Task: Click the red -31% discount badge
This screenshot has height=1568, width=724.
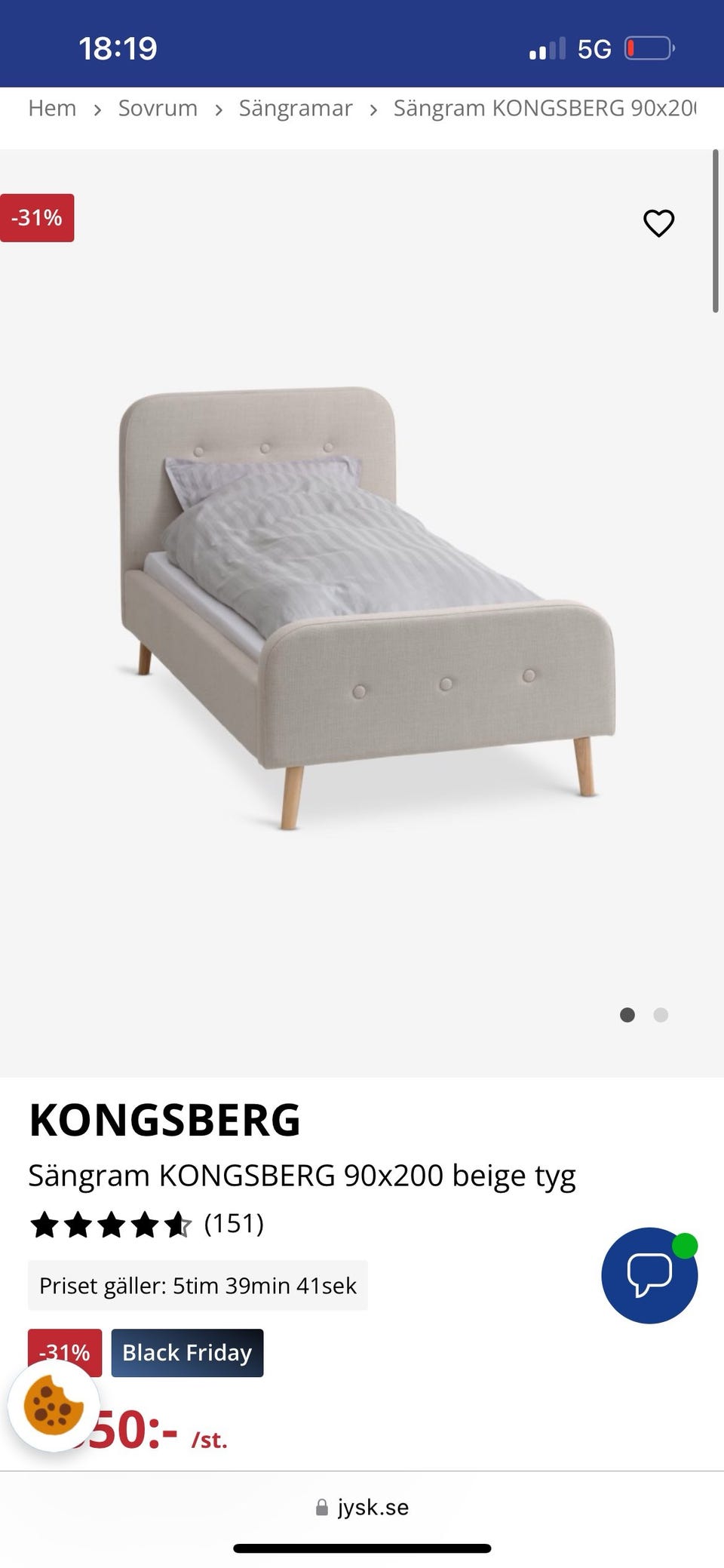Action: pos(38,217)
